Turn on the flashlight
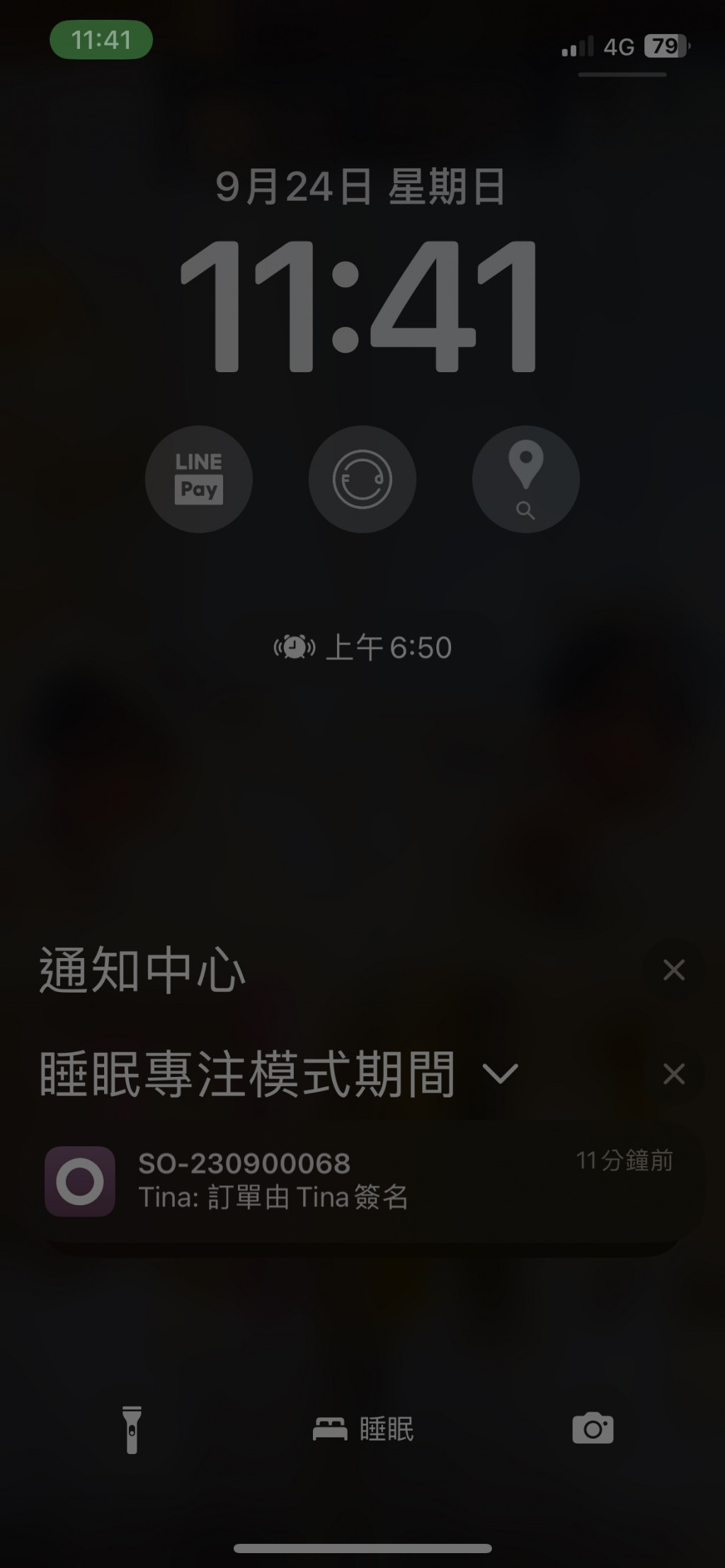 point(132,1429)
